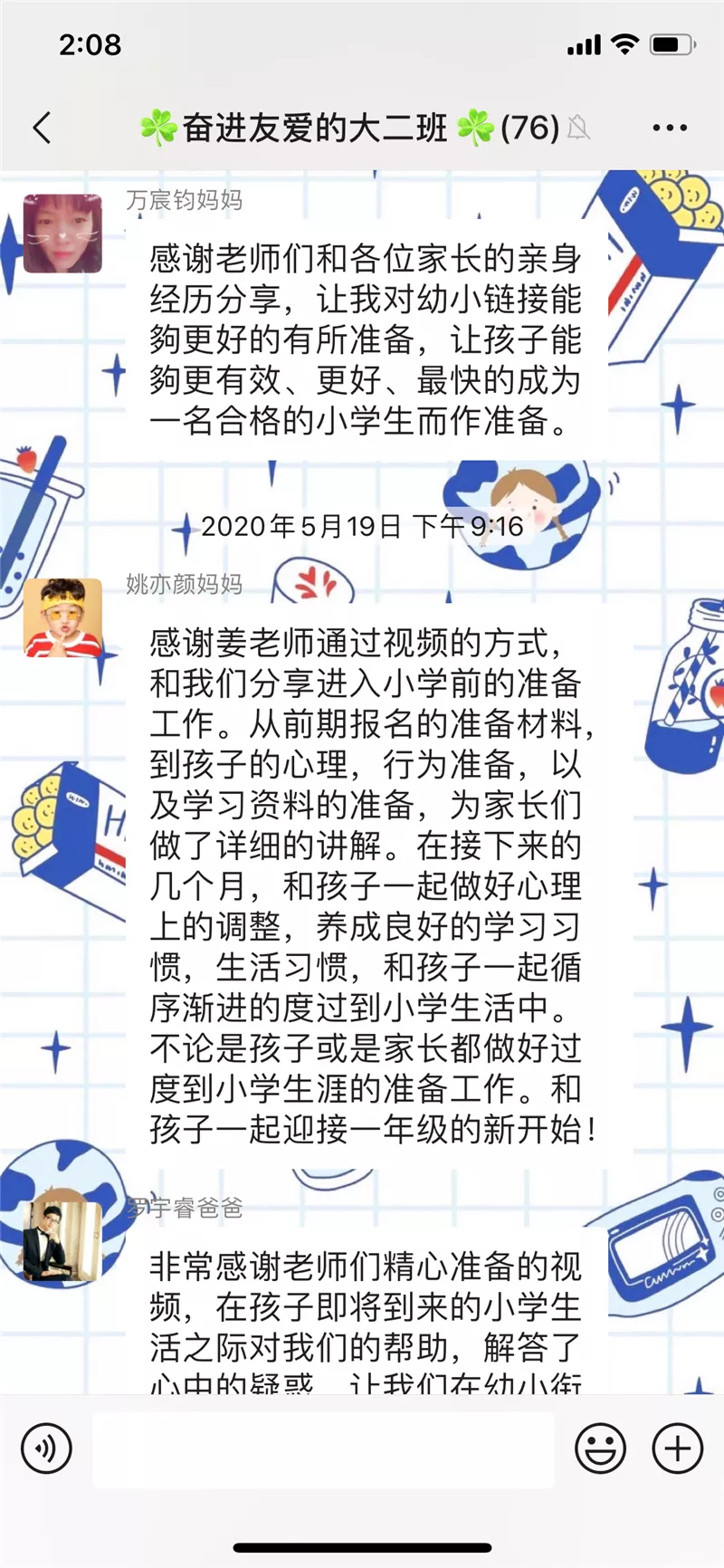Open the emoji sticker panel

600,1448
